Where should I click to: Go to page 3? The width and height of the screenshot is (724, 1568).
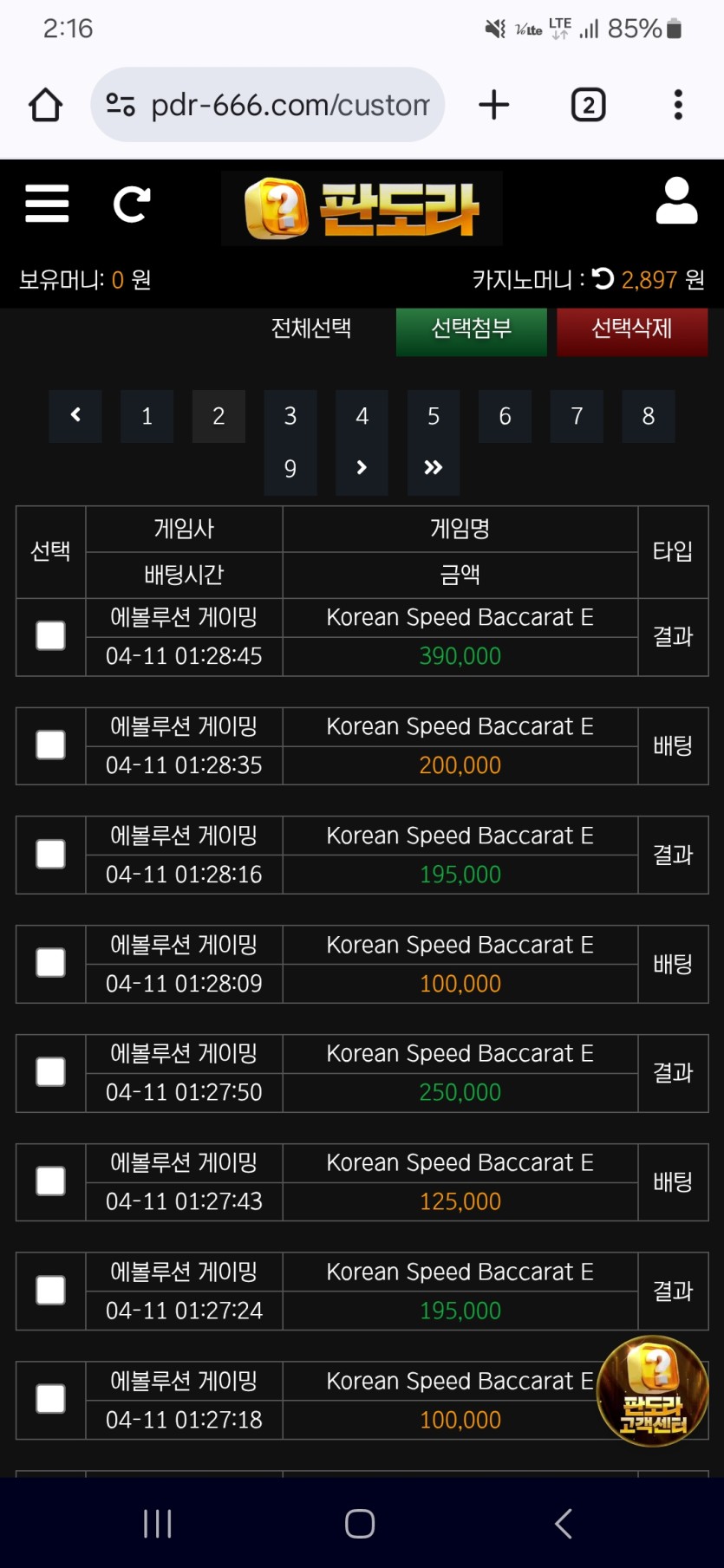tap(290, 416)
